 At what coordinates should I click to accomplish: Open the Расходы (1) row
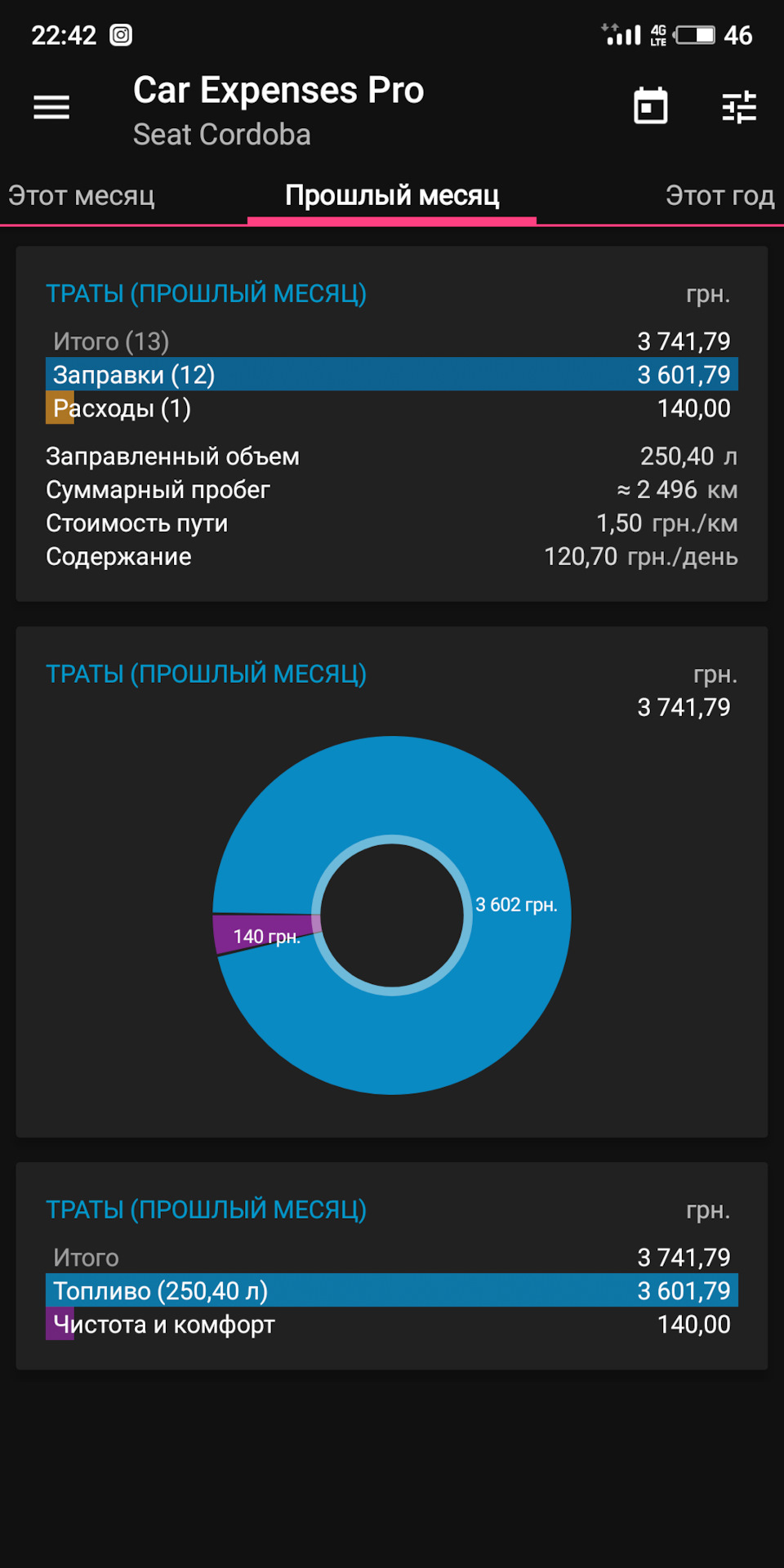pyautogui.click(x=392, y=408)
